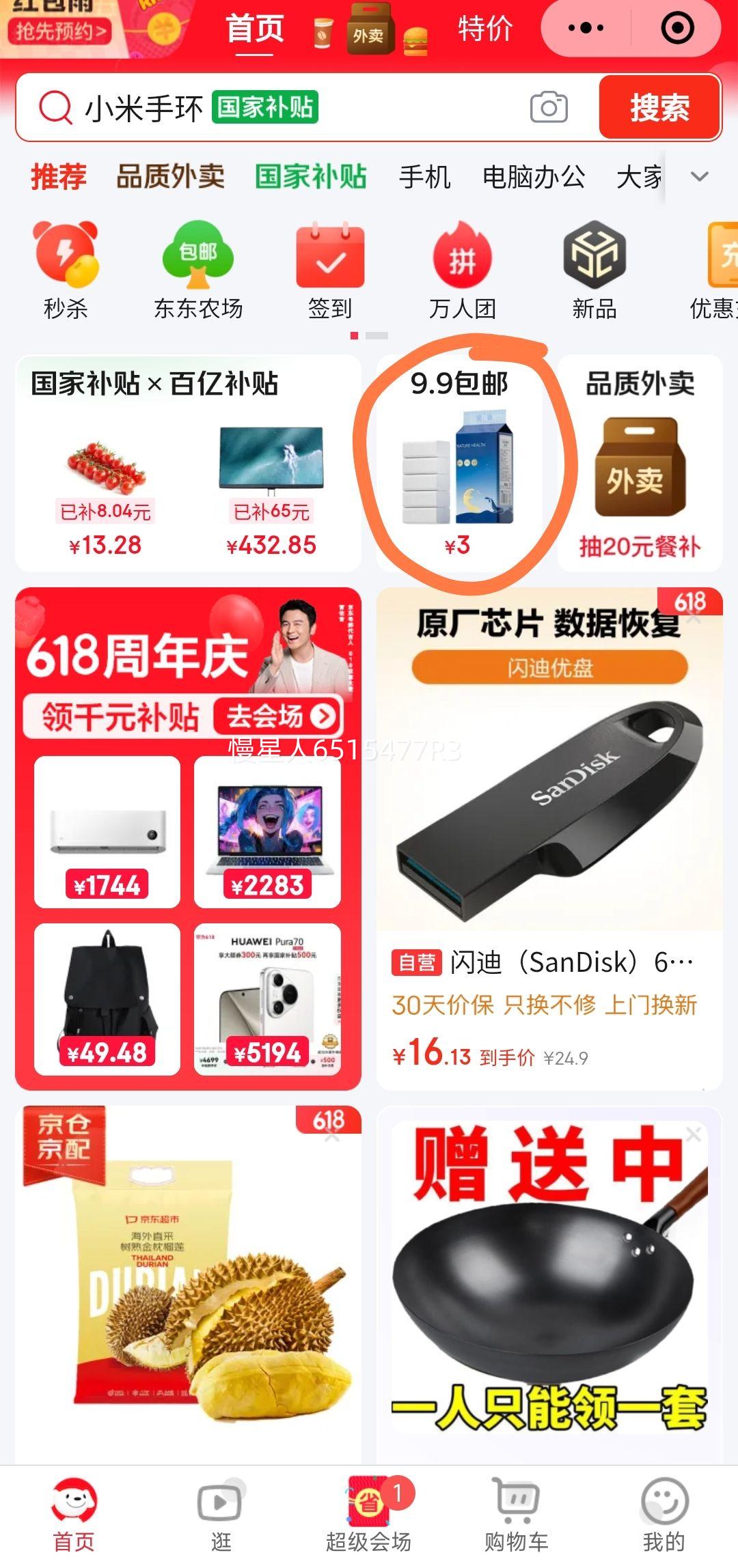Open the mini-program three-dots menu
738x1568 pixels.
(x=586, y=28)
